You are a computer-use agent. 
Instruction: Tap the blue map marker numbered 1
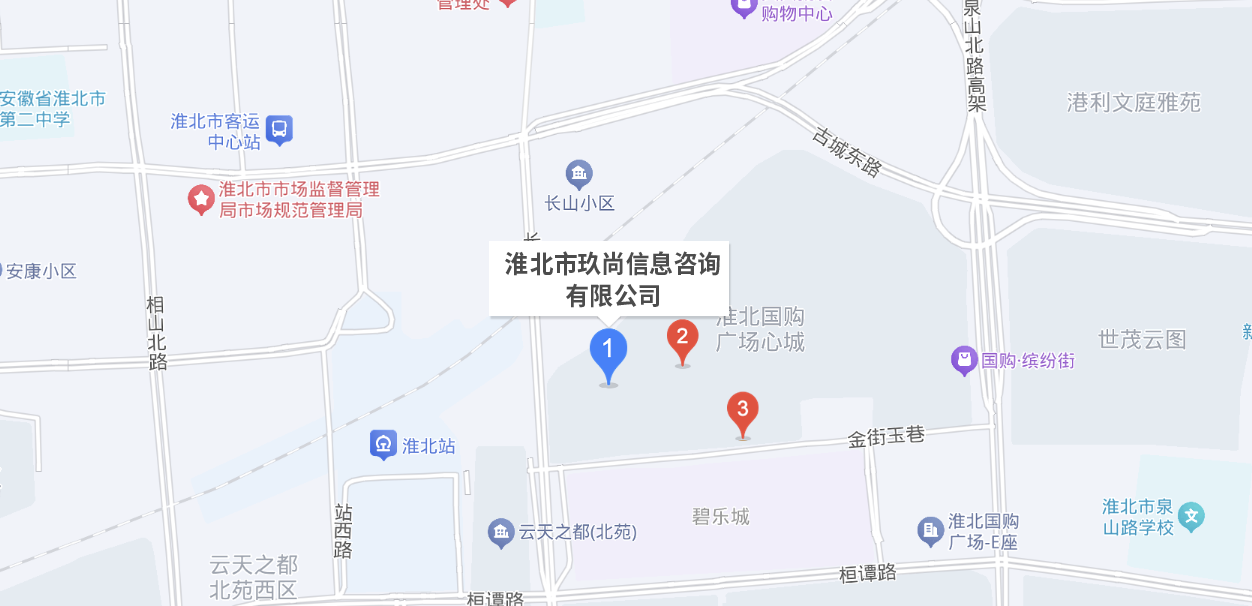608,352
